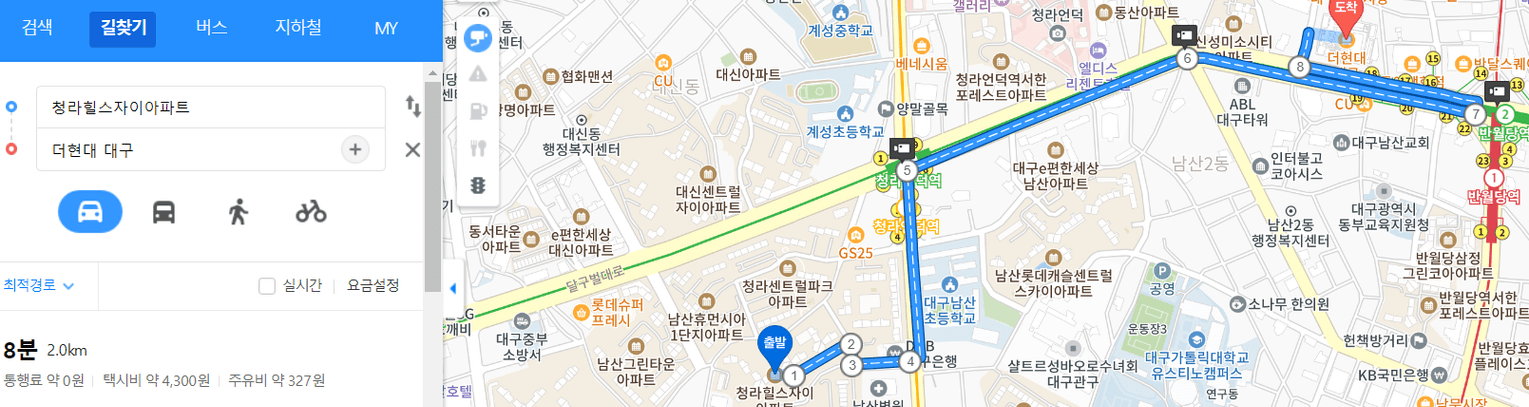Collapse the side panel with the arrow
Screen dimensions: 1529x407
coord(452,288)
